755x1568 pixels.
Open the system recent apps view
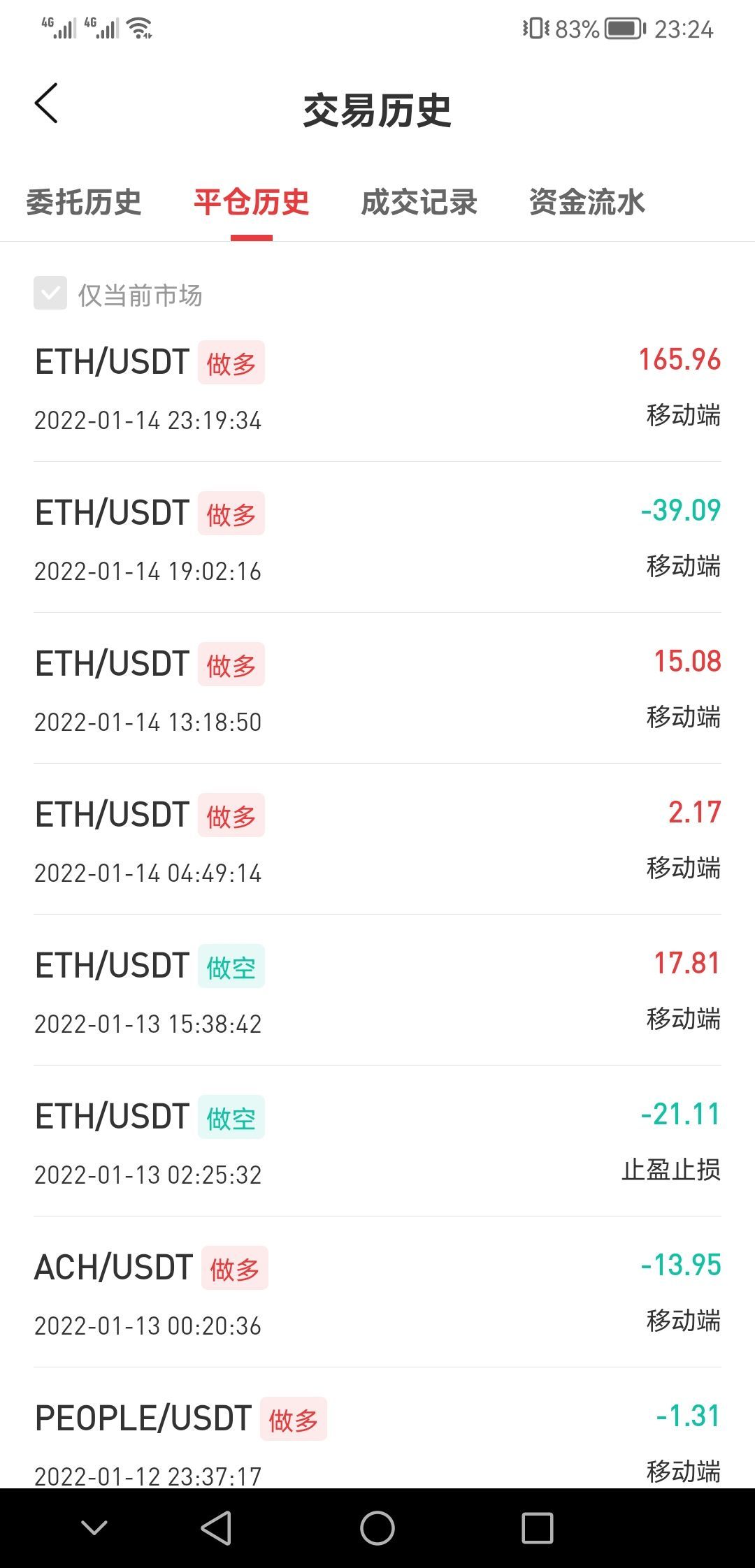tap(538, 1528)
